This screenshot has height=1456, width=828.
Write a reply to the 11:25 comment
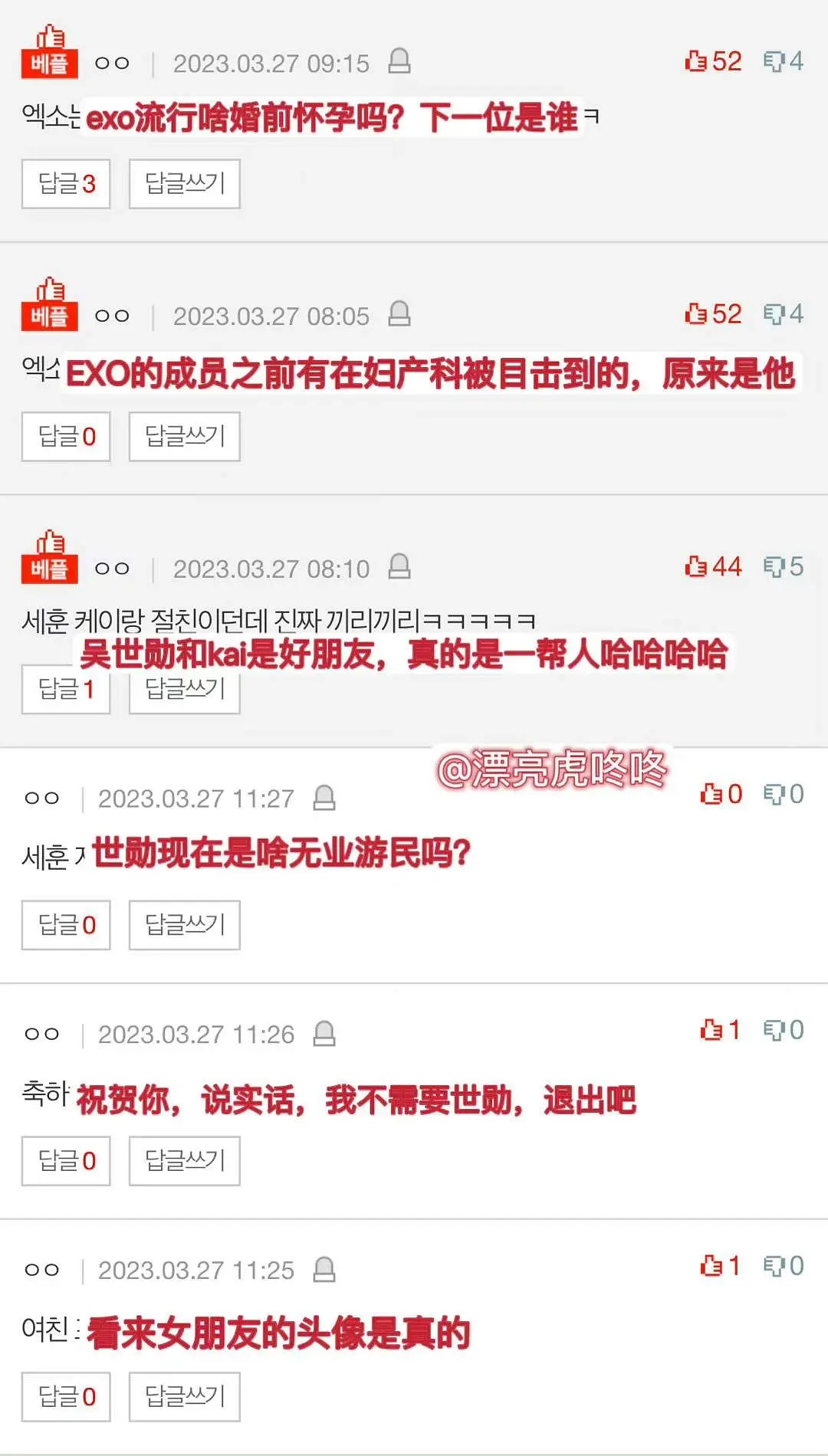pyautogui.click(x=184, y=1396)
